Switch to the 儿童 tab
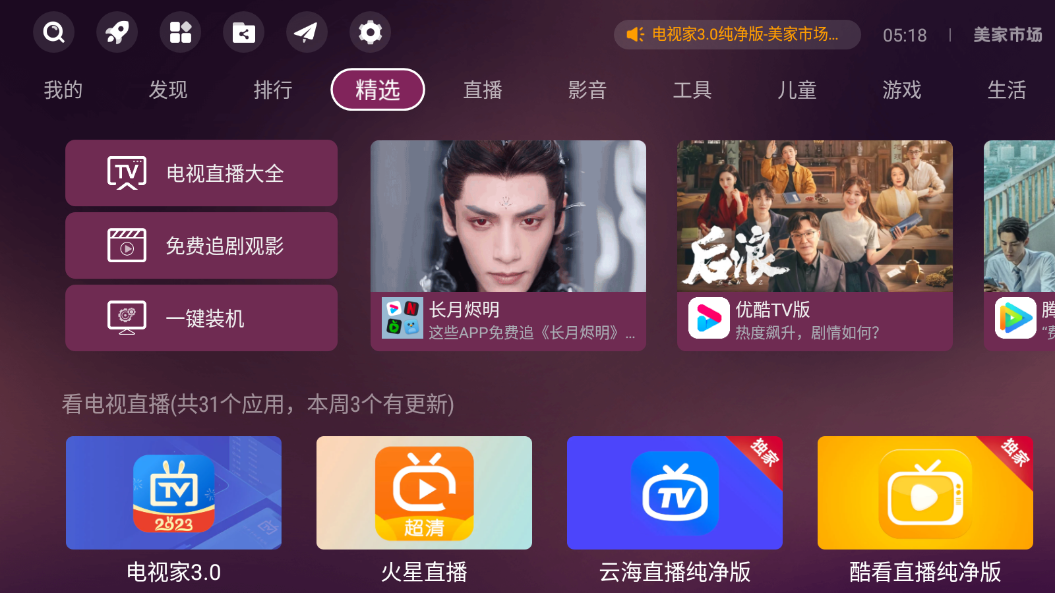 point(797,90)
